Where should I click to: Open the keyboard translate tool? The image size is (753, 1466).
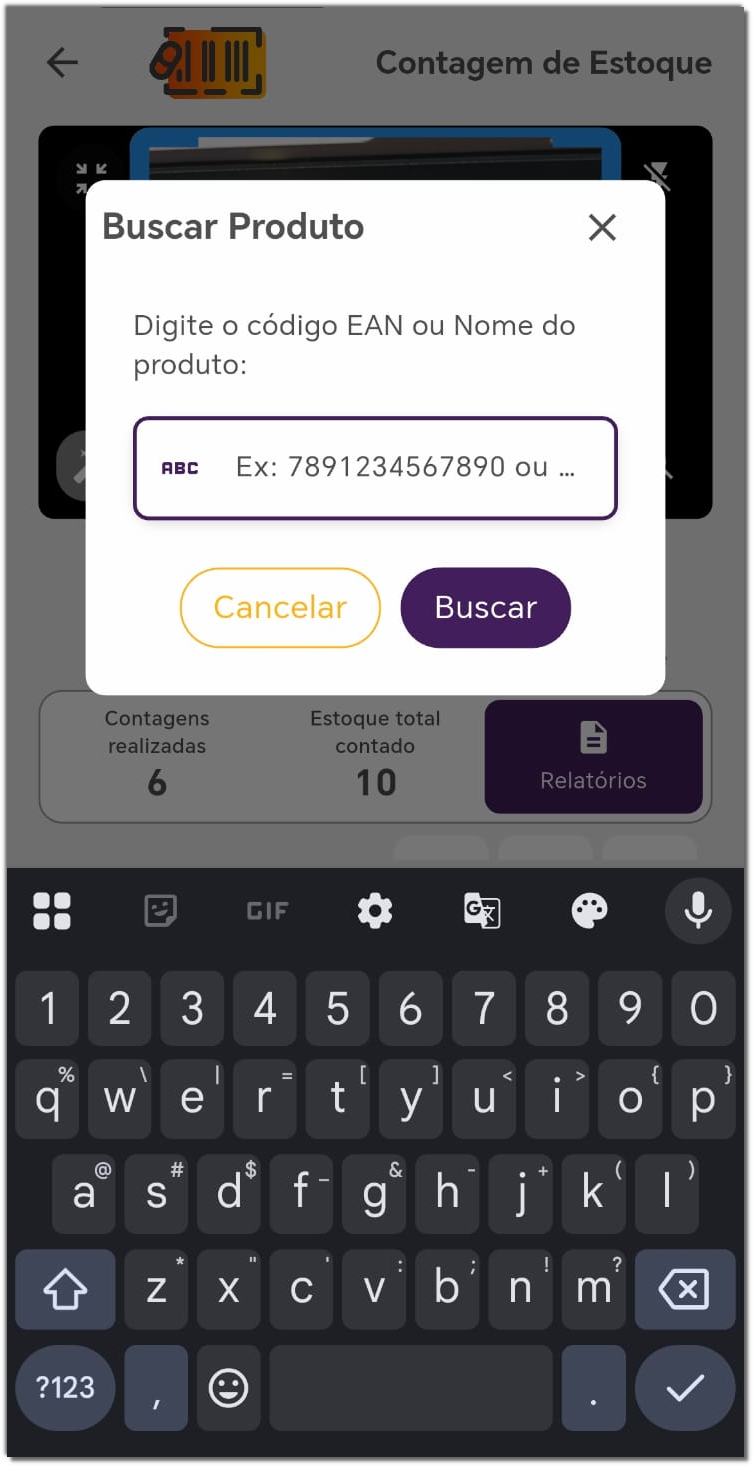click(x=482, y=910)
